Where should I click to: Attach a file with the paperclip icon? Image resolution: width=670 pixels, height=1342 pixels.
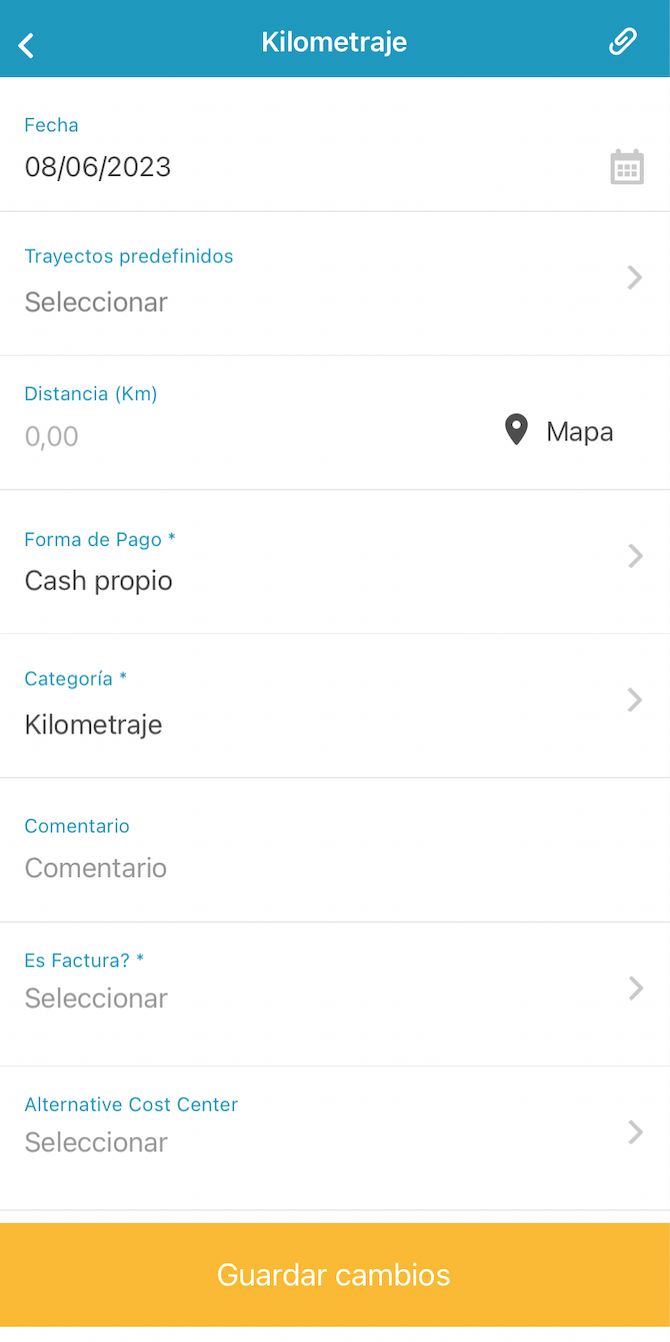coord(623,42)
